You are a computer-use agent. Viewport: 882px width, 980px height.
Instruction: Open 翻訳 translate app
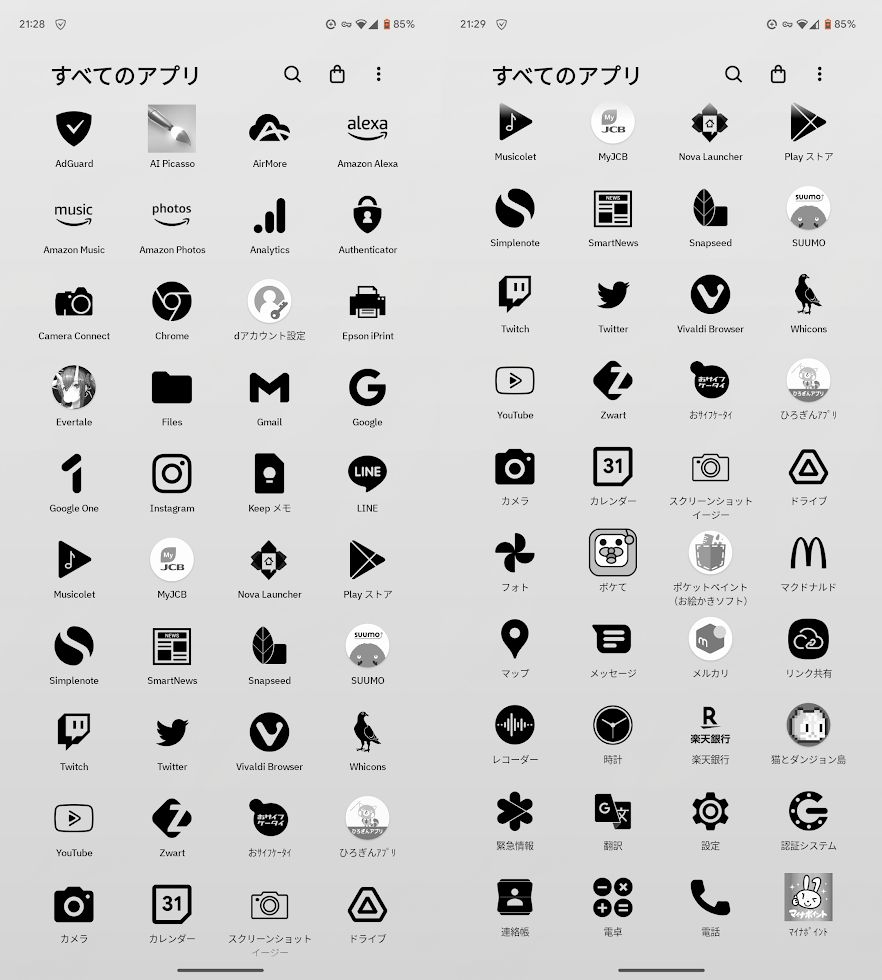click(613, 811)
